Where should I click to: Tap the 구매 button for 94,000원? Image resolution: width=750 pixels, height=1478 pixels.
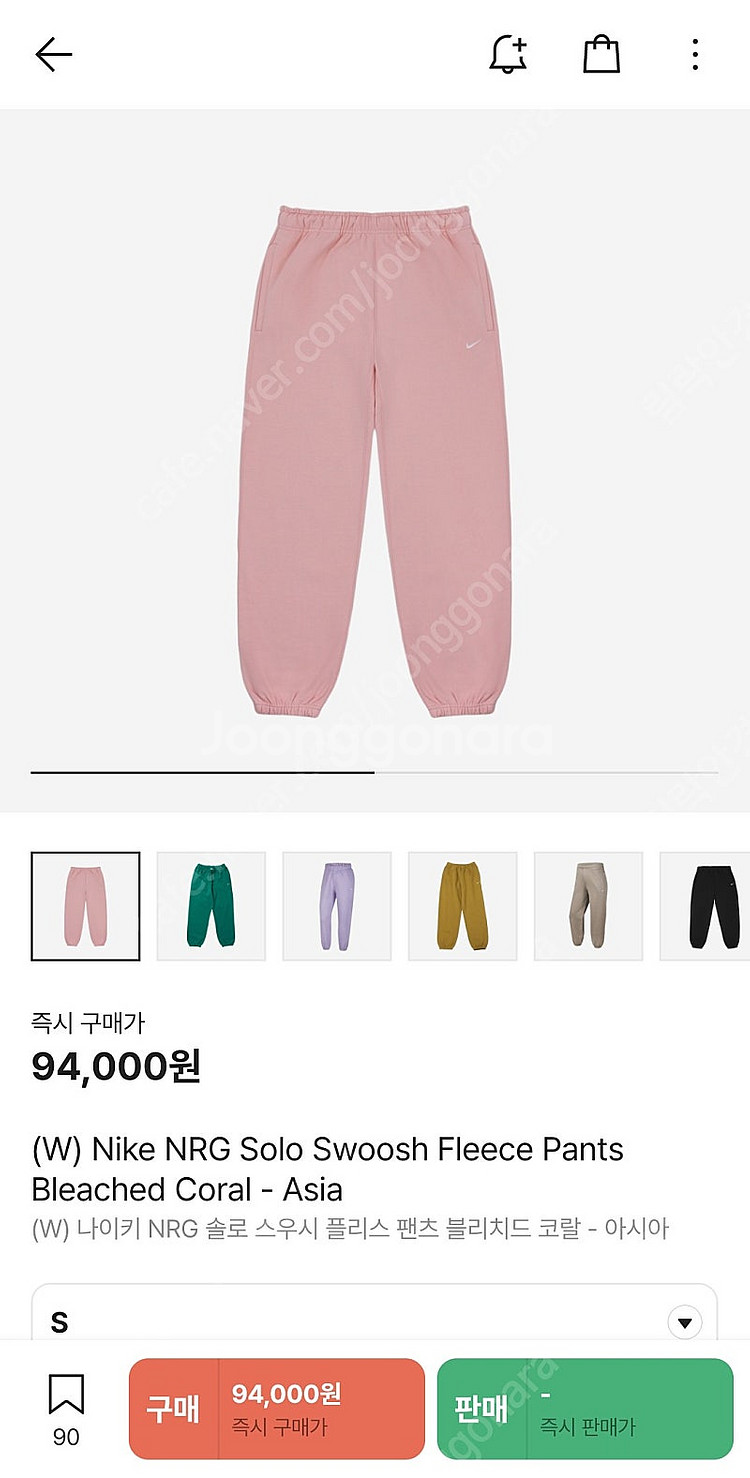[x=277, y=1408]
